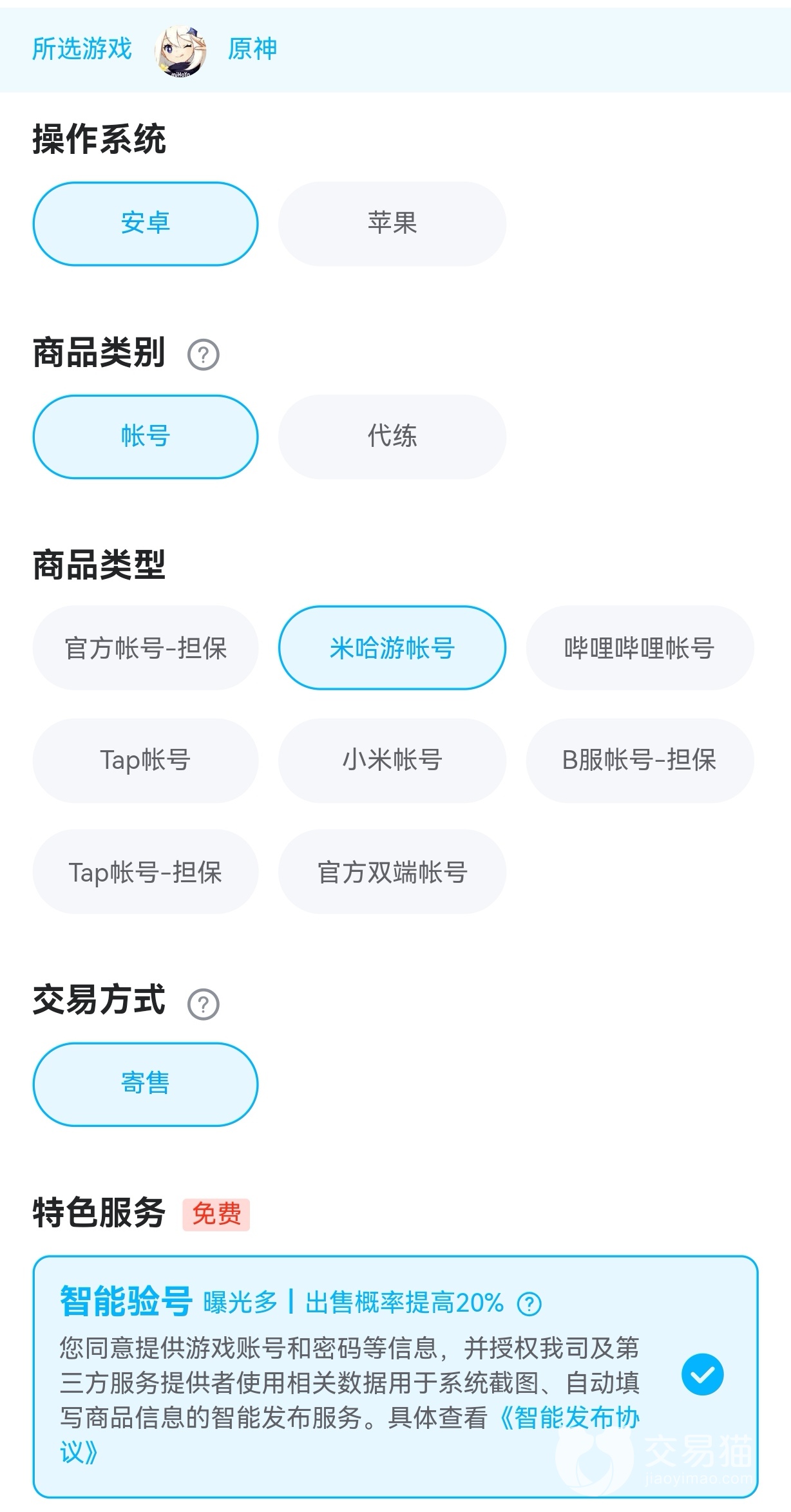
Task: Open the help icon beside 交易方式
Action: (204, 1004)
